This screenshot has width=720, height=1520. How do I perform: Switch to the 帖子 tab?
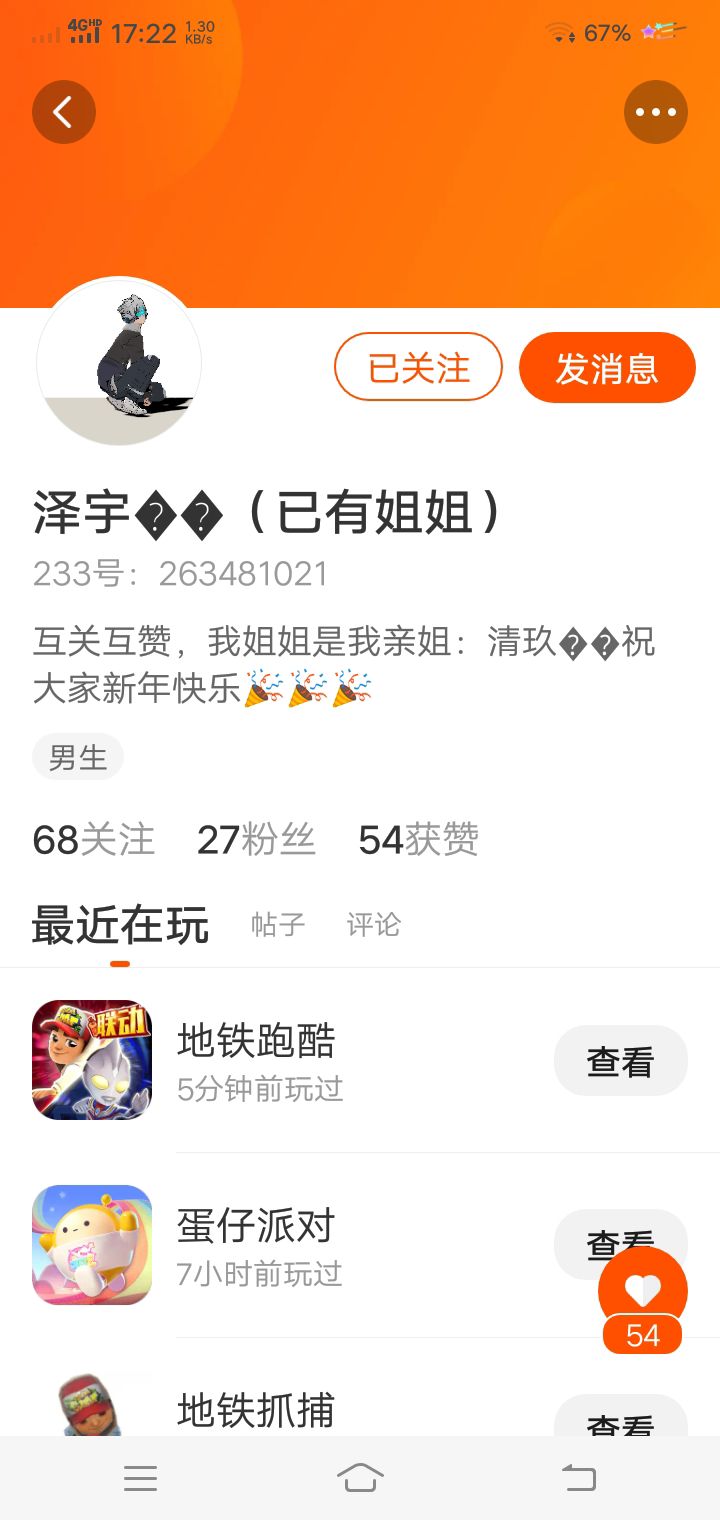pyautogui.click(x=278, y=924)
